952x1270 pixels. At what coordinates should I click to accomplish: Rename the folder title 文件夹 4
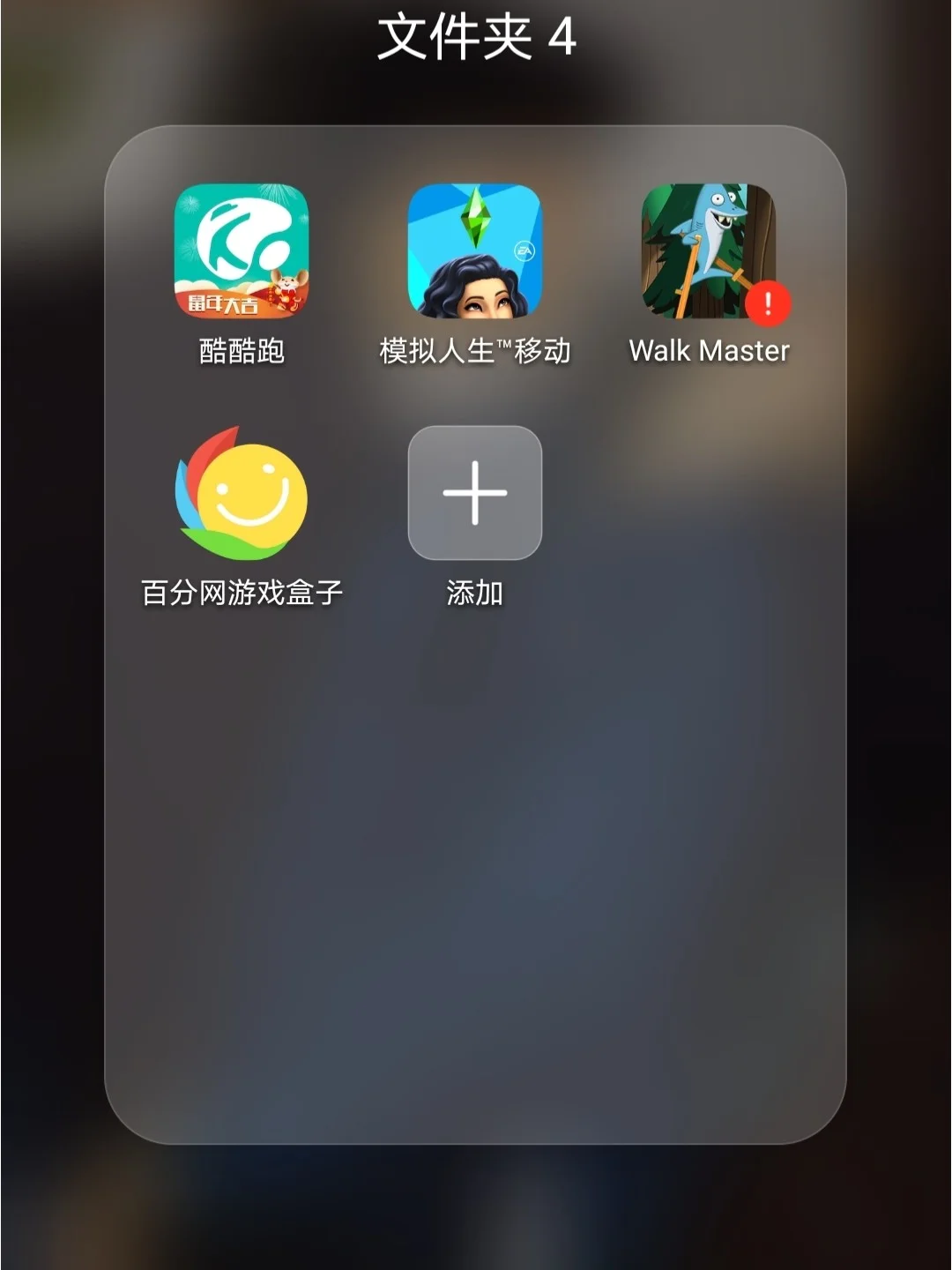(476, 37)
